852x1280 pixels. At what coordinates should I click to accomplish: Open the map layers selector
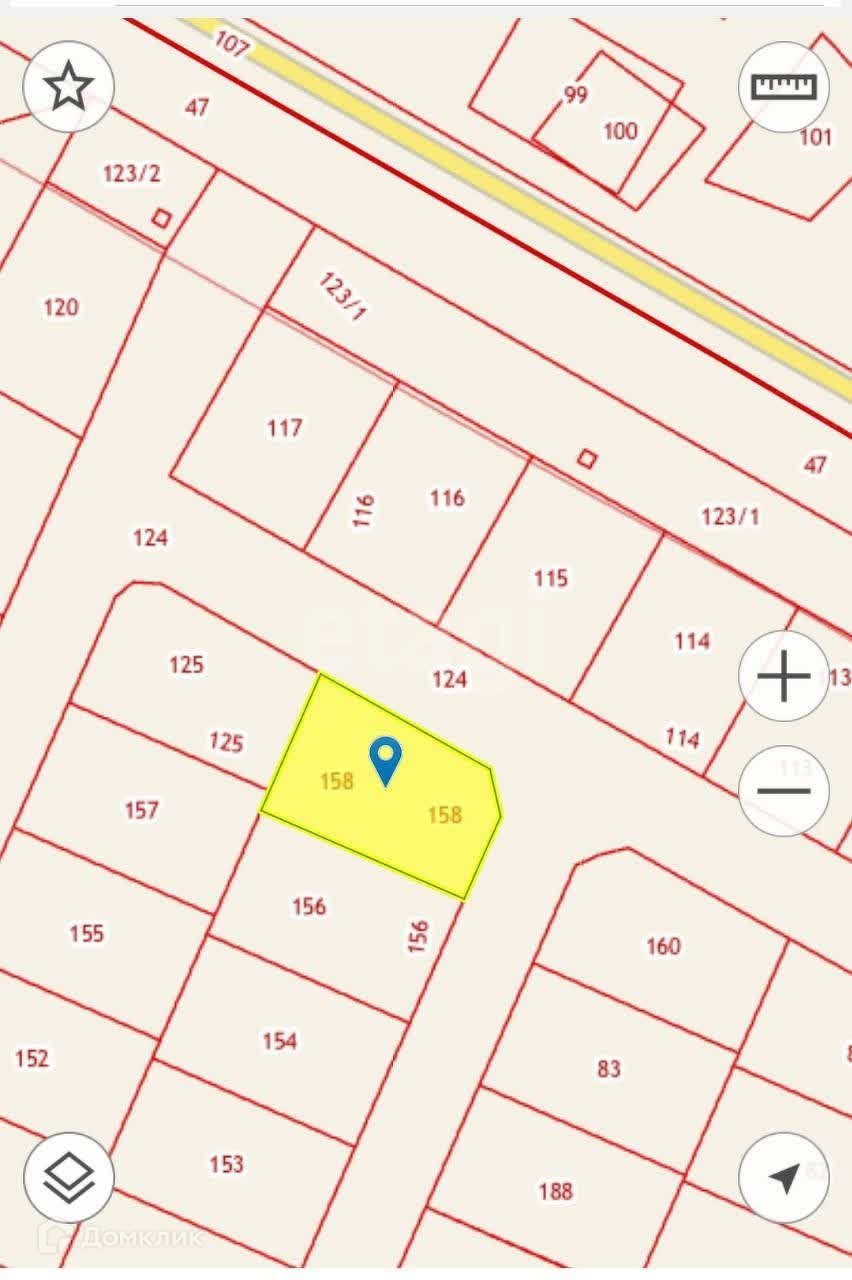click(68, 1178)
